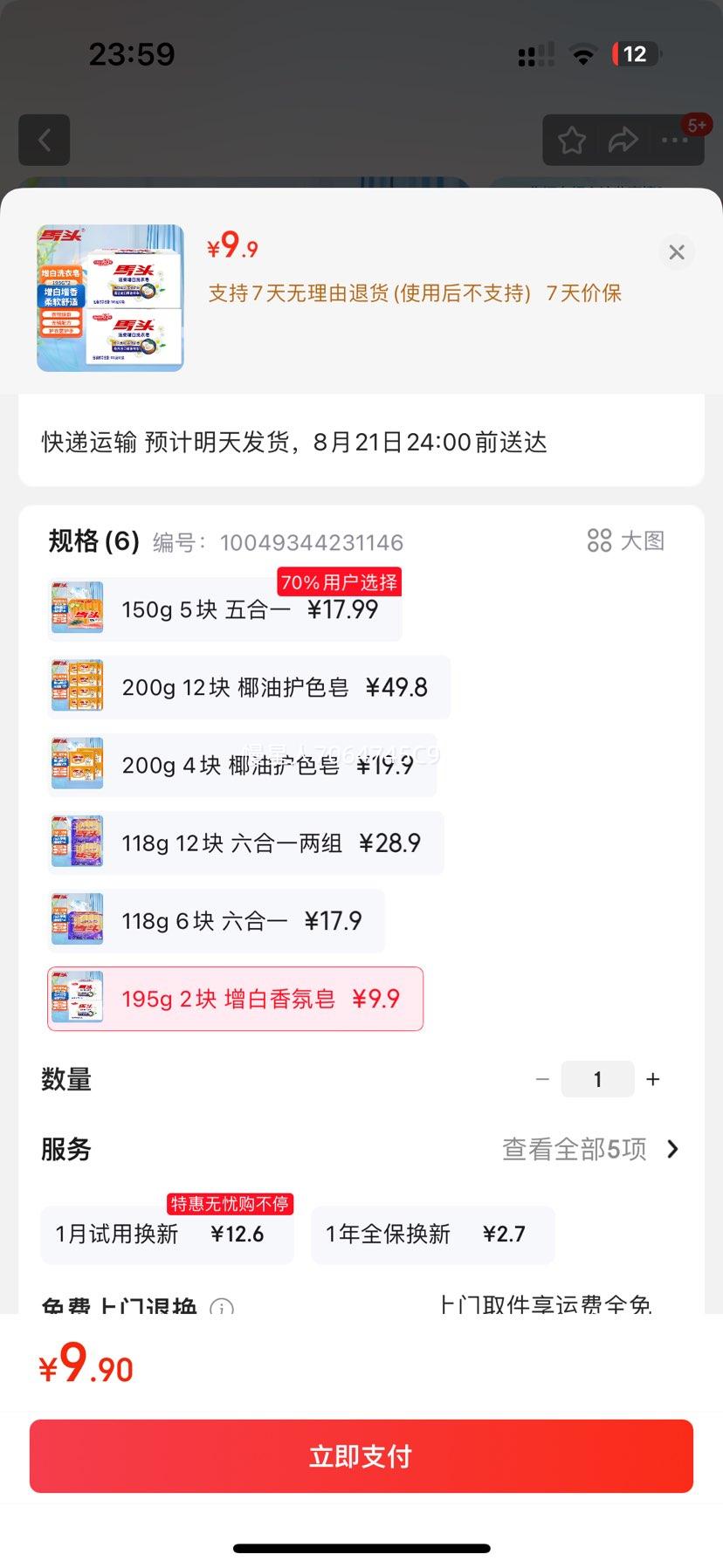Viewport: 723px width, 1568px height.
Task: Pick the 200g 4块 椰油护色皂 option
Action: point(242,766)
